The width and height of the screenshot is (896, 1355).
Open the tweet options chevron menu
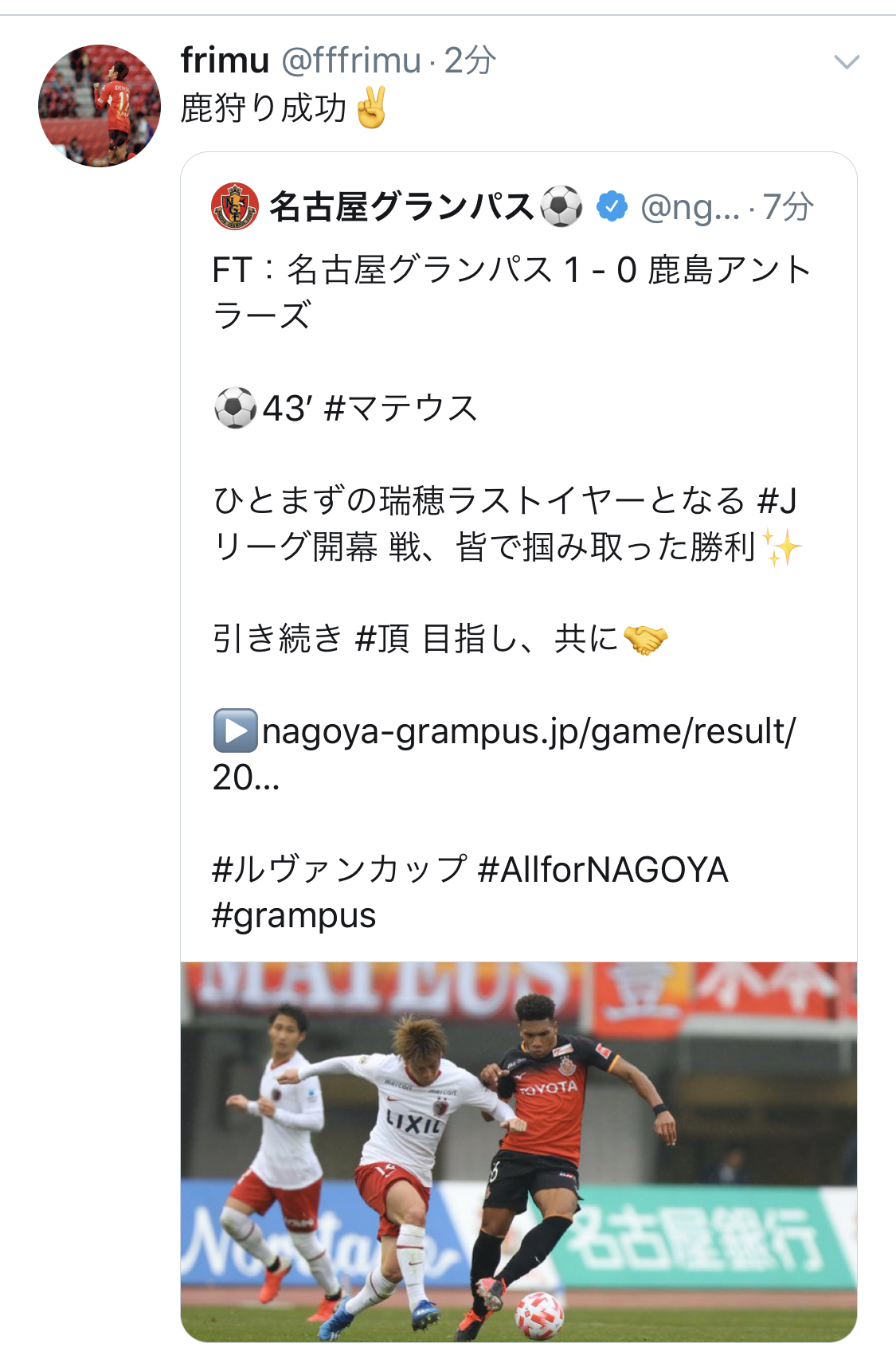pos(846,62)
